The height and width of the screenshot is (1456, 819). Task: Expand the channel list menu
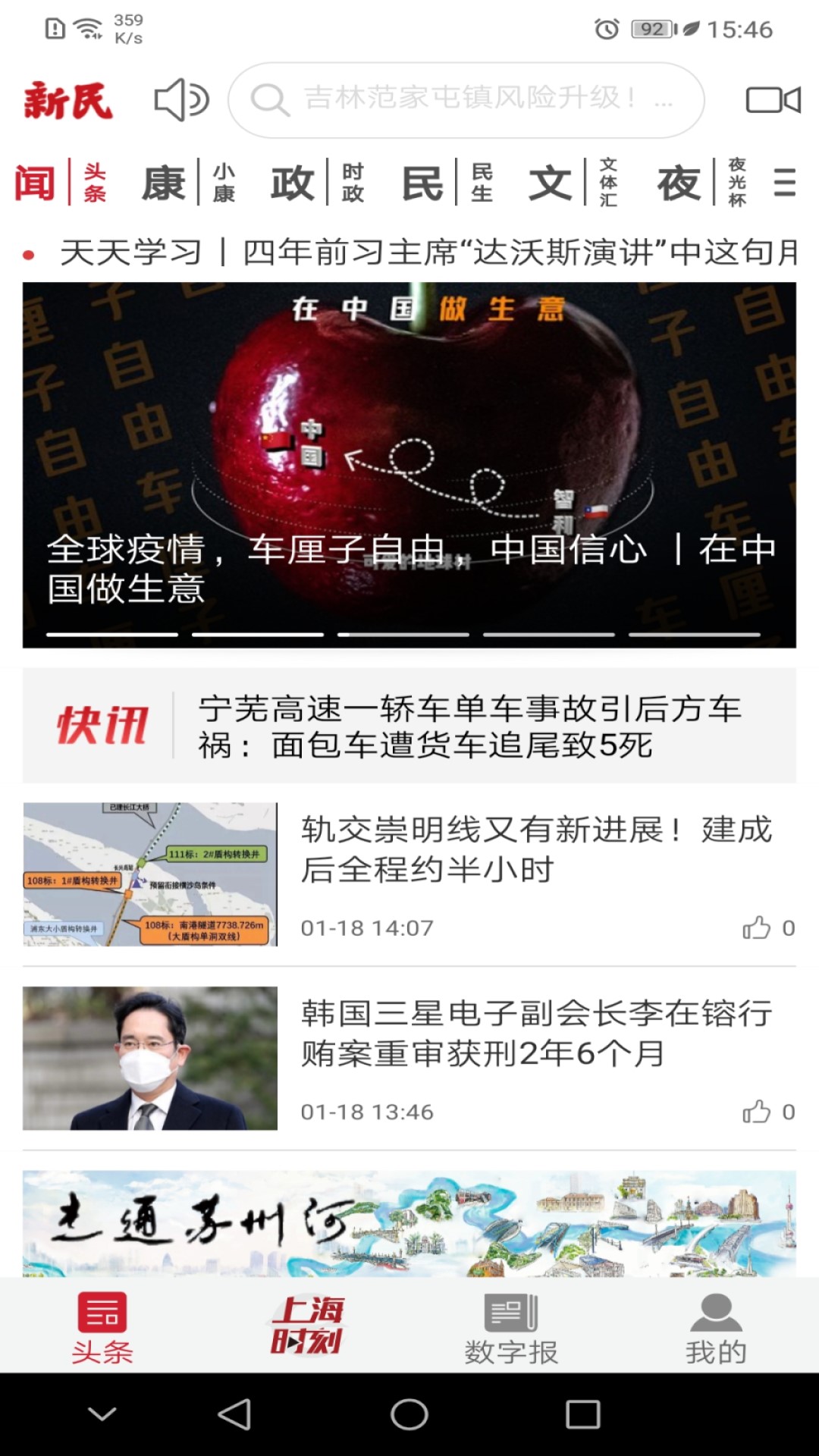784,183
